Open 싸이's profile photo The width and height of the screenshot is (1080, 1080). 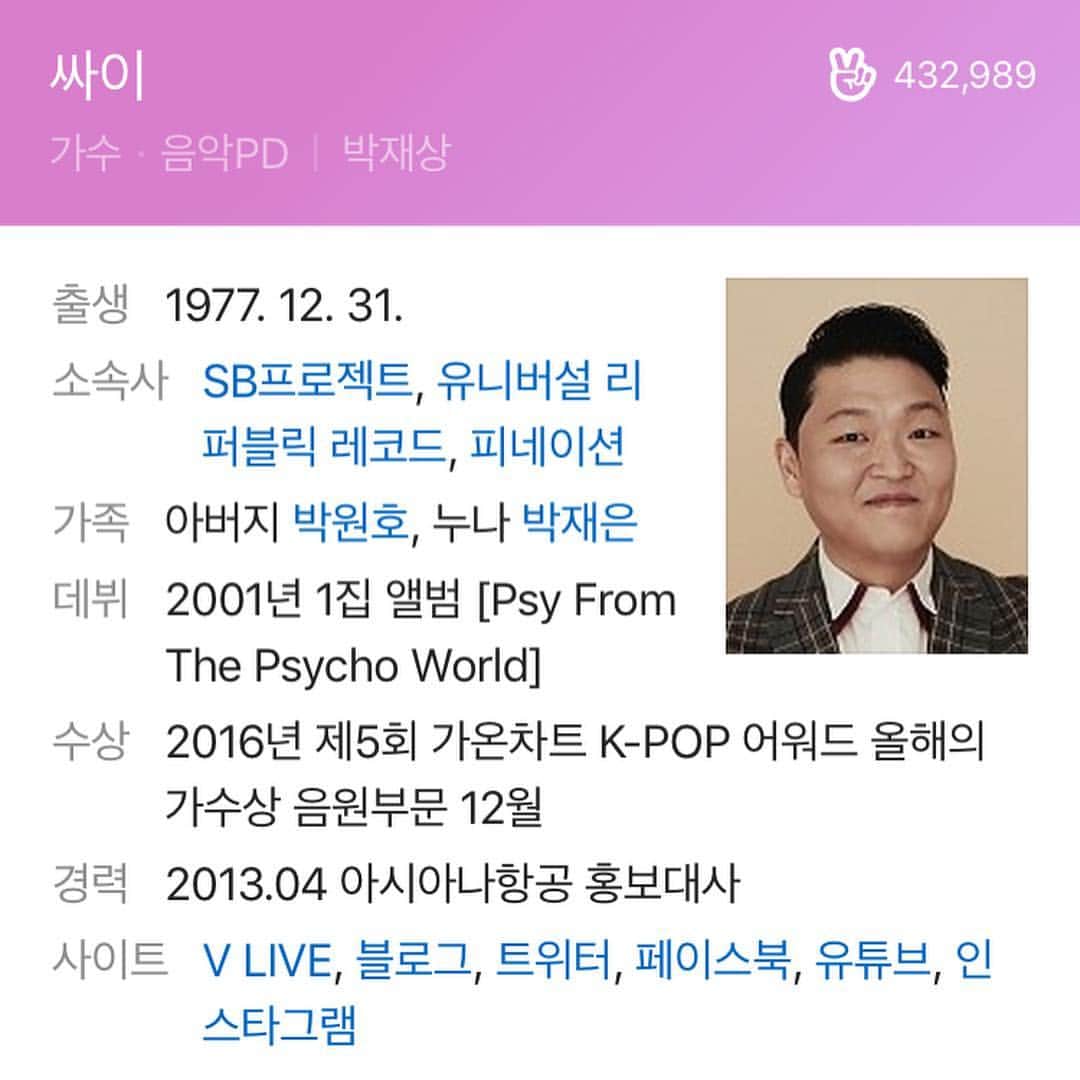(x=876, y=466)
